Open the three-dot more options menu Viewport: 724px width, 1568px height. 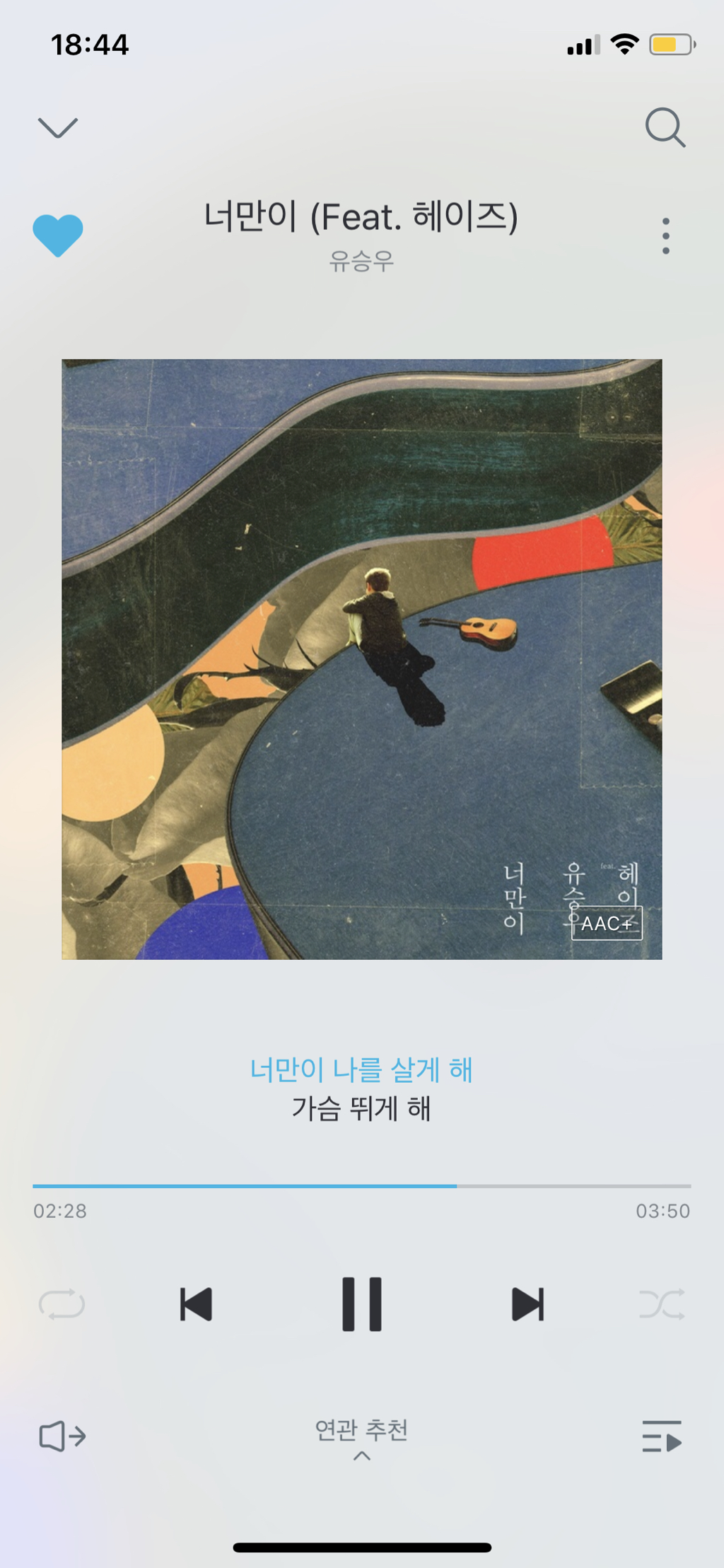665,236
